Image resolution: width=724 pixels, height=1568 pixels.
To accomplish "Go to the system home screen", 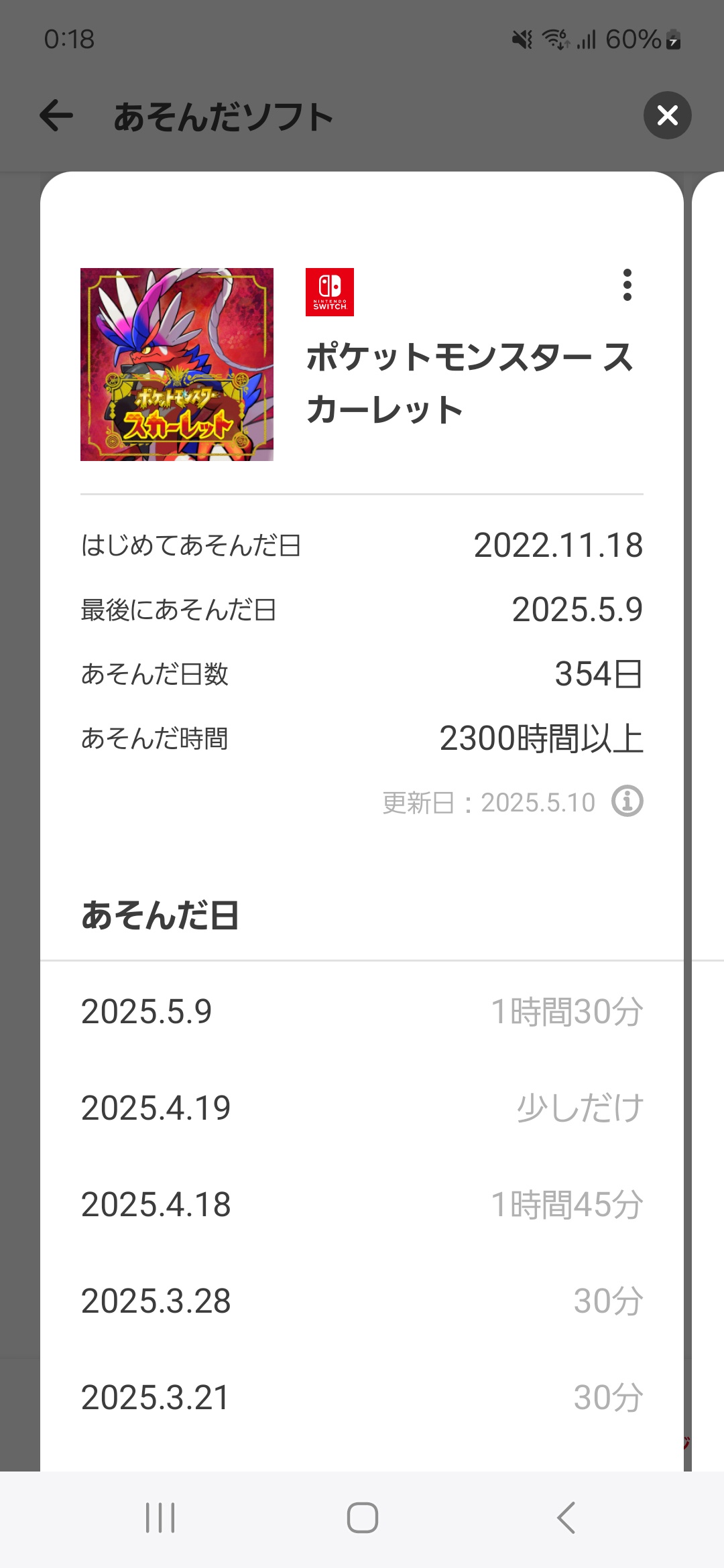I will pos(362,1518).
